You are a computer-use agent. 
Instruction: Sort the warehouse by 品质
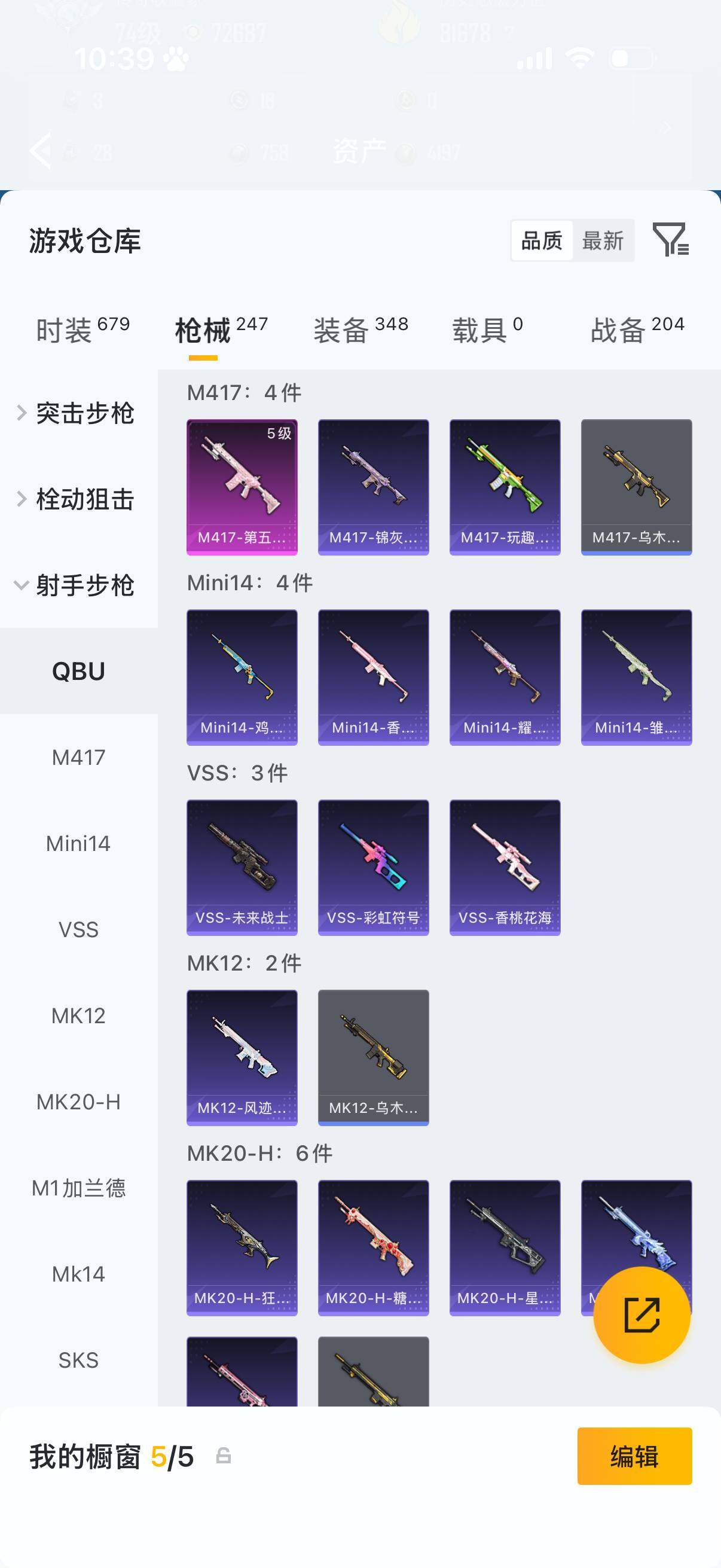(542, 240)
